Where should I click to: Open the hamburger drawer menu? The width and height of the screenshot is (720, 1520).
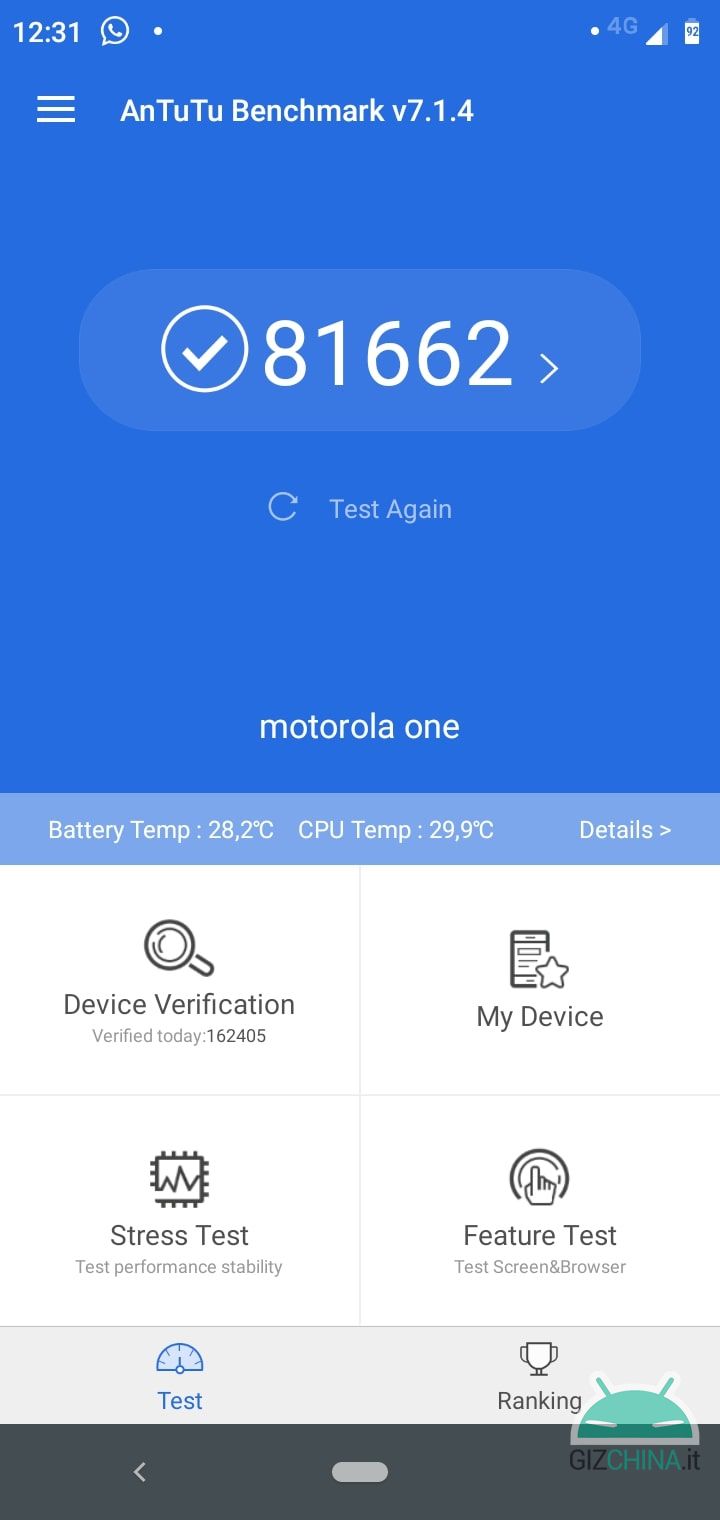point(56,110)
